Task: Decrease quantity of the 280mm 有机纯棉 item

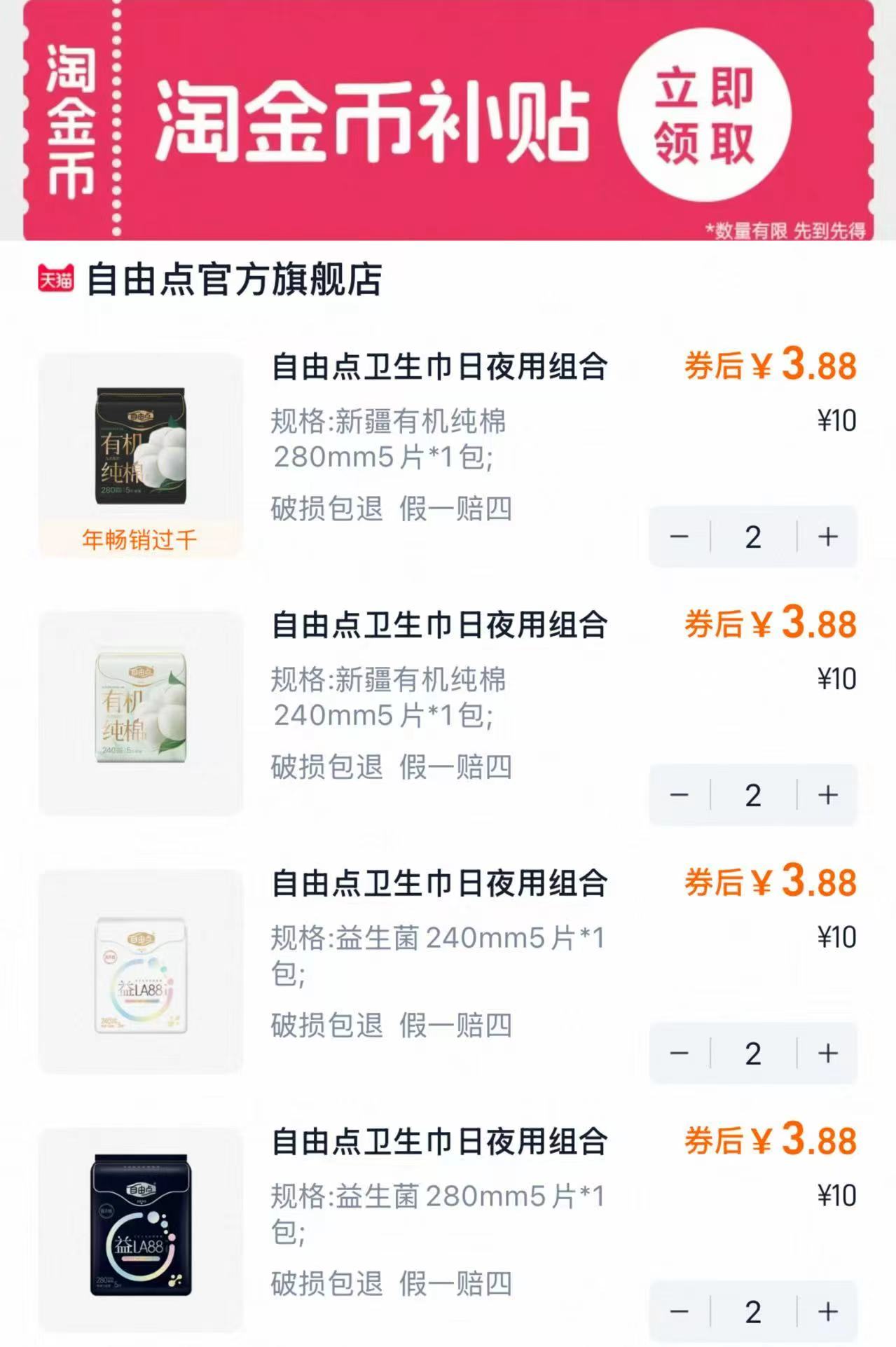Action: point(679,534)
